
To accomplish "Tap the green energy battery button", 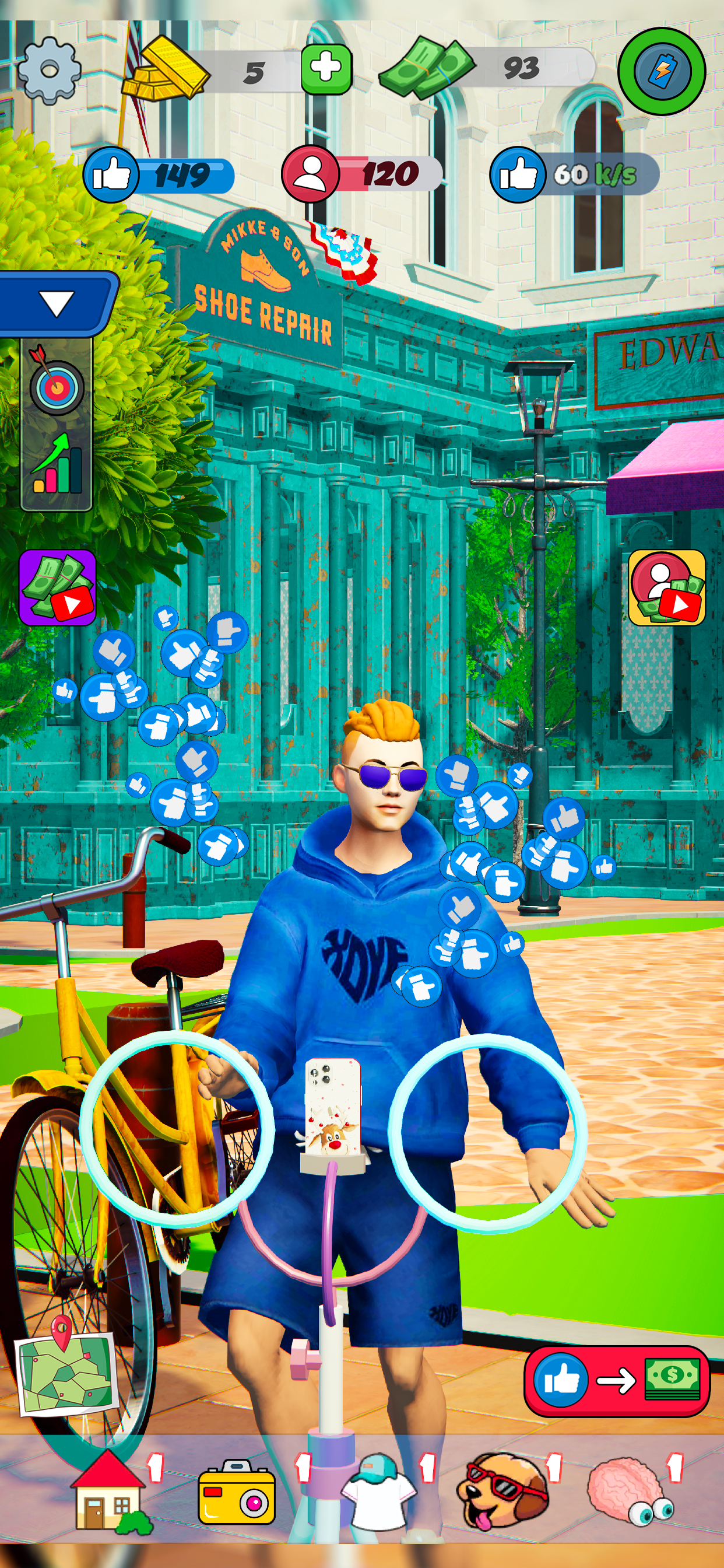I will point(661,71).
